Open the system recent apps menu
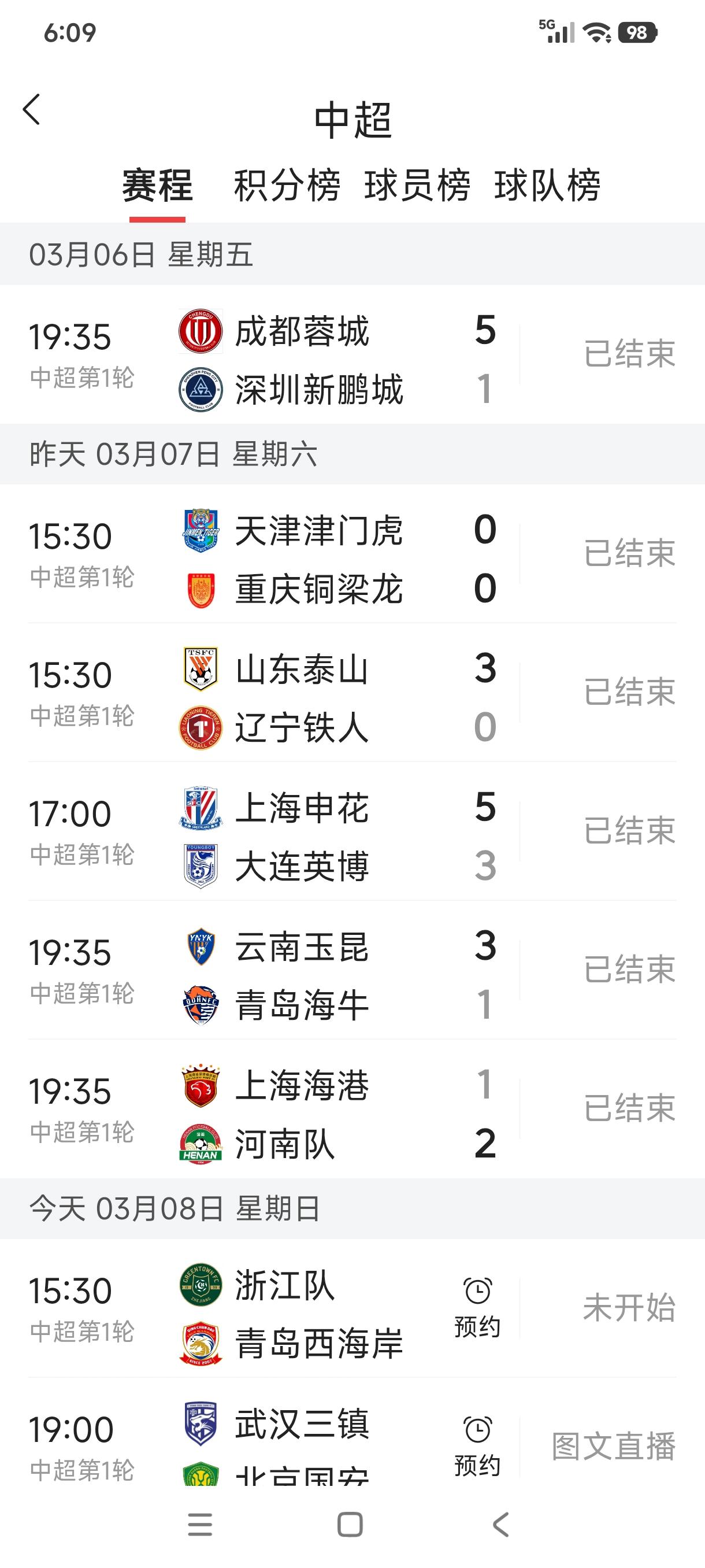The height and width of the screenshot is (1568, 705). pyautogui.click(x=200, y=1524)
